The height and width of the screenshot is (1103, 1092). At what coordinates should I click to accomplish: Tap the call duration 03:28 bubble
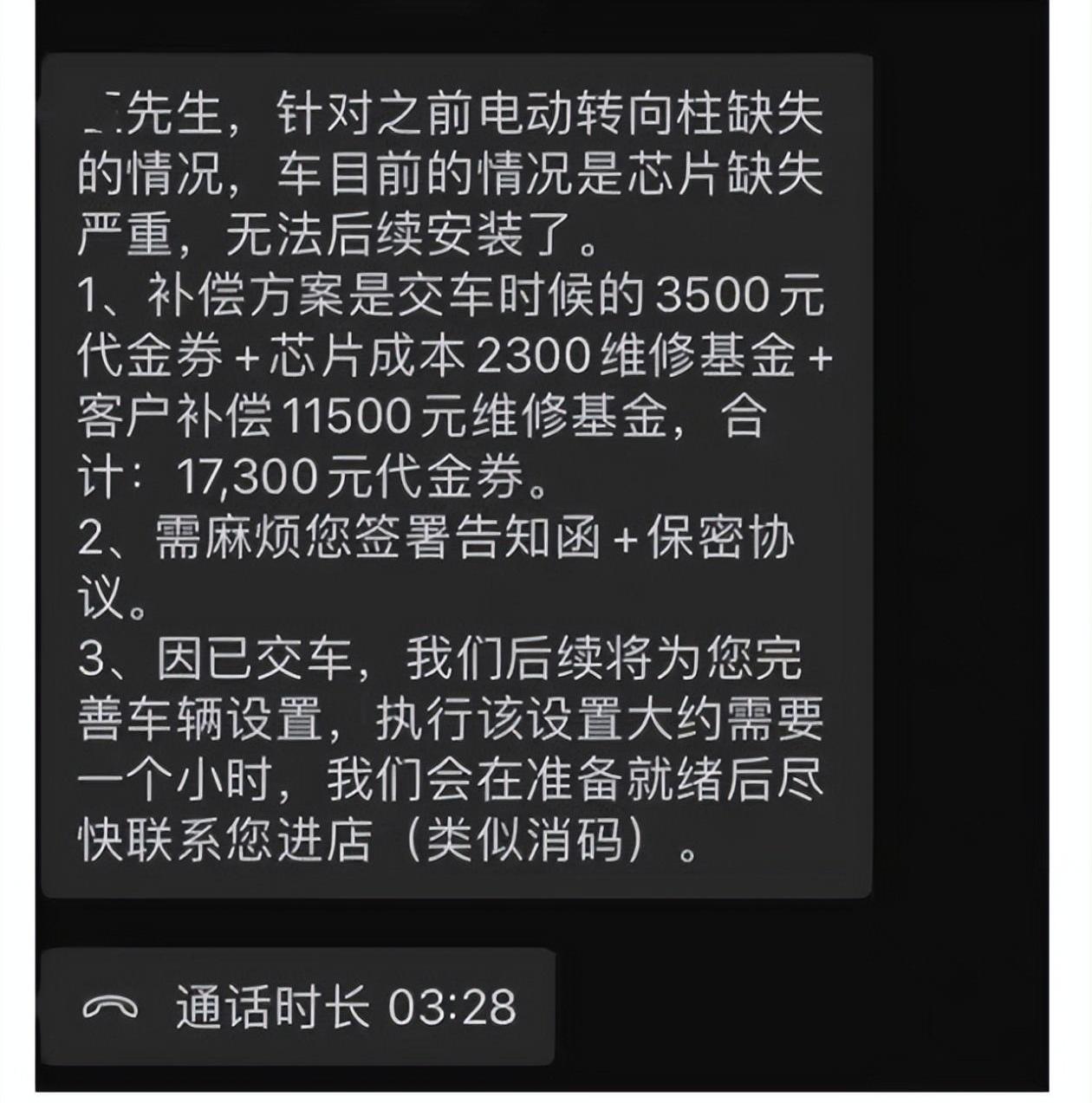coord(299,1006)
